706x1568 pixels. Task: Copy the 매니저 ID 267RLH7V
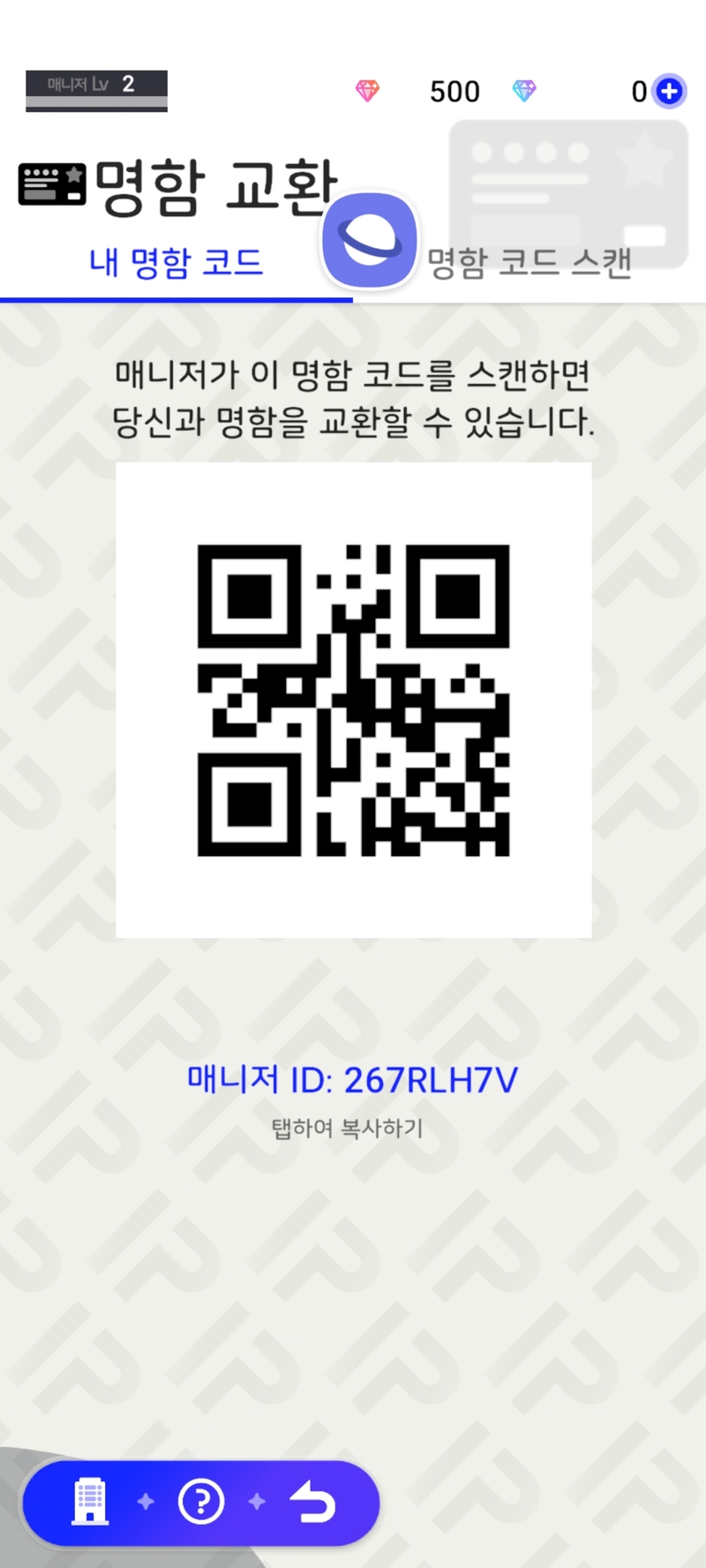352,1080
